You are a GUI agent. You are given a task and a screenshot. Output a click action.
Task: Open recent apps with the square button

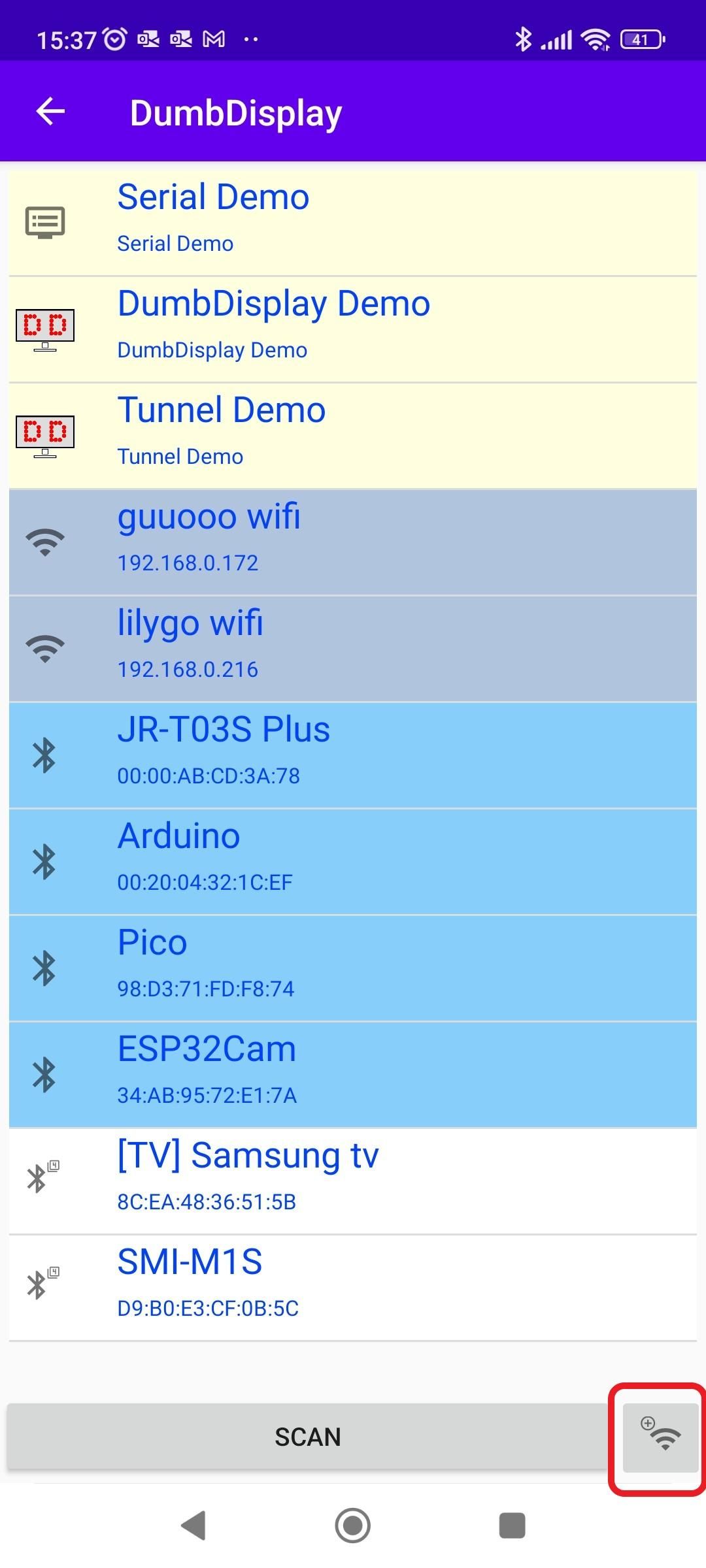click(512, 1526)
